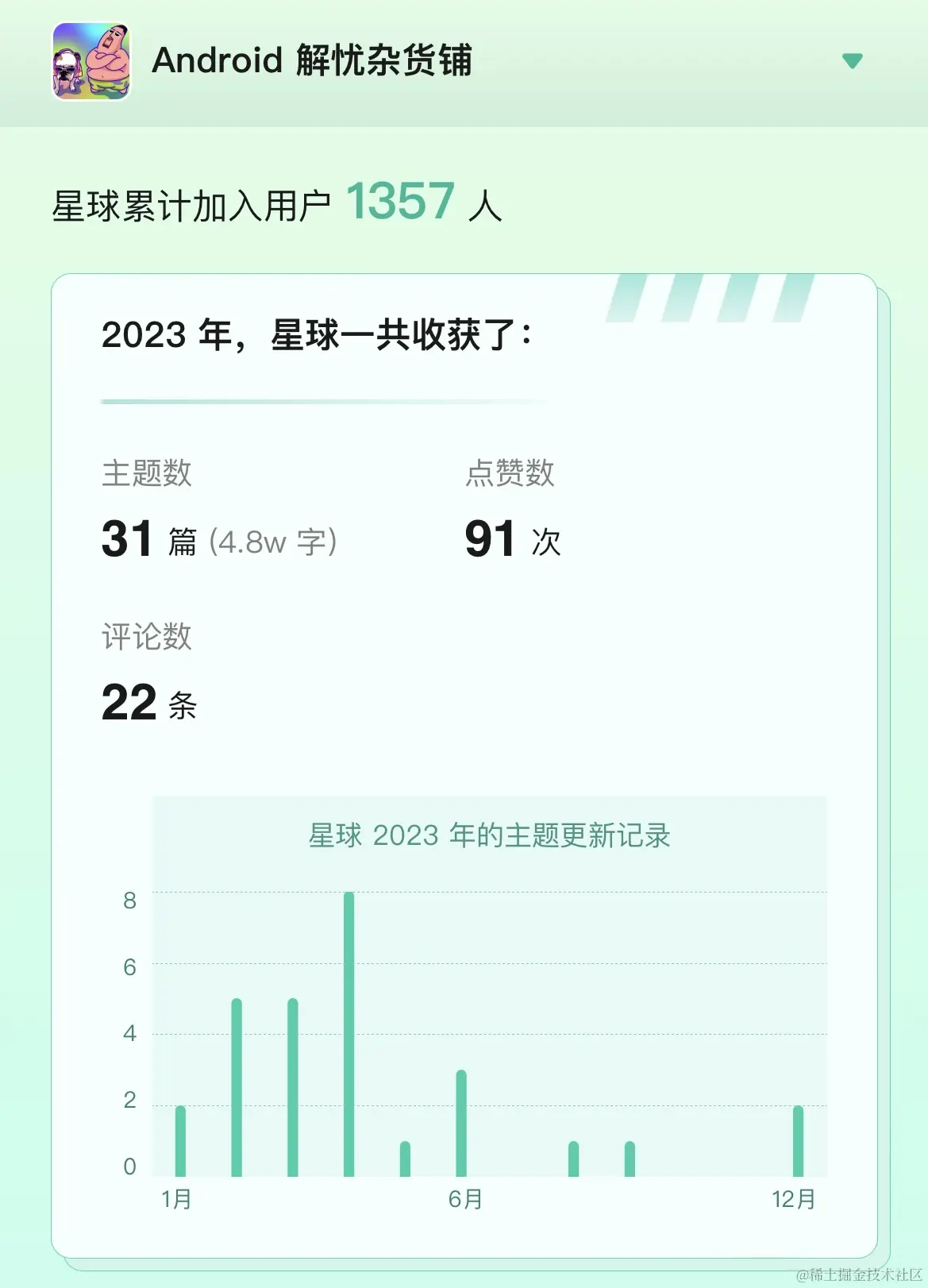Expand the Android 解忧杂货铺 planet dropdown

(x=852, y=61)
